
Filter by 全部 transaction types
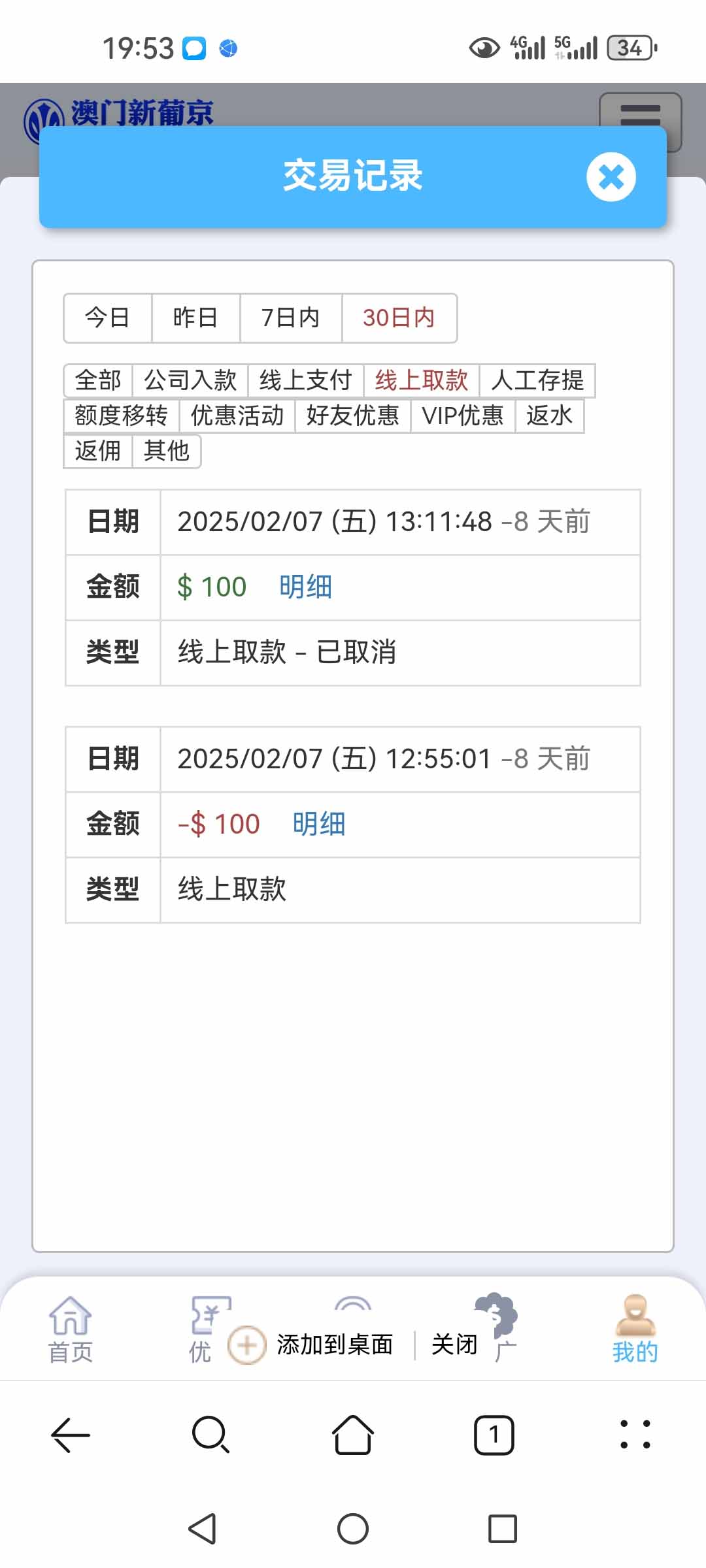point(98,380)
